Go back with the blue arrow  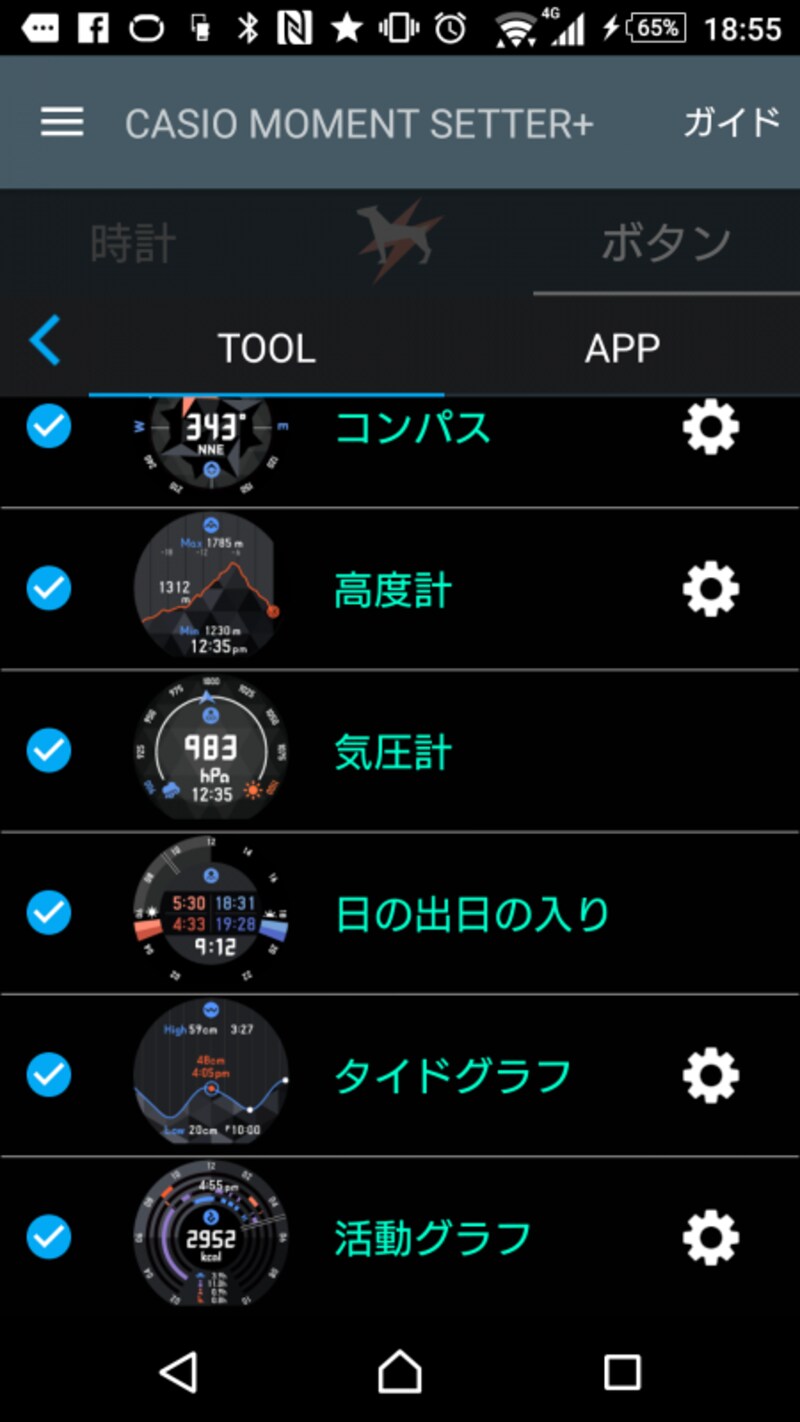[45, 342]
